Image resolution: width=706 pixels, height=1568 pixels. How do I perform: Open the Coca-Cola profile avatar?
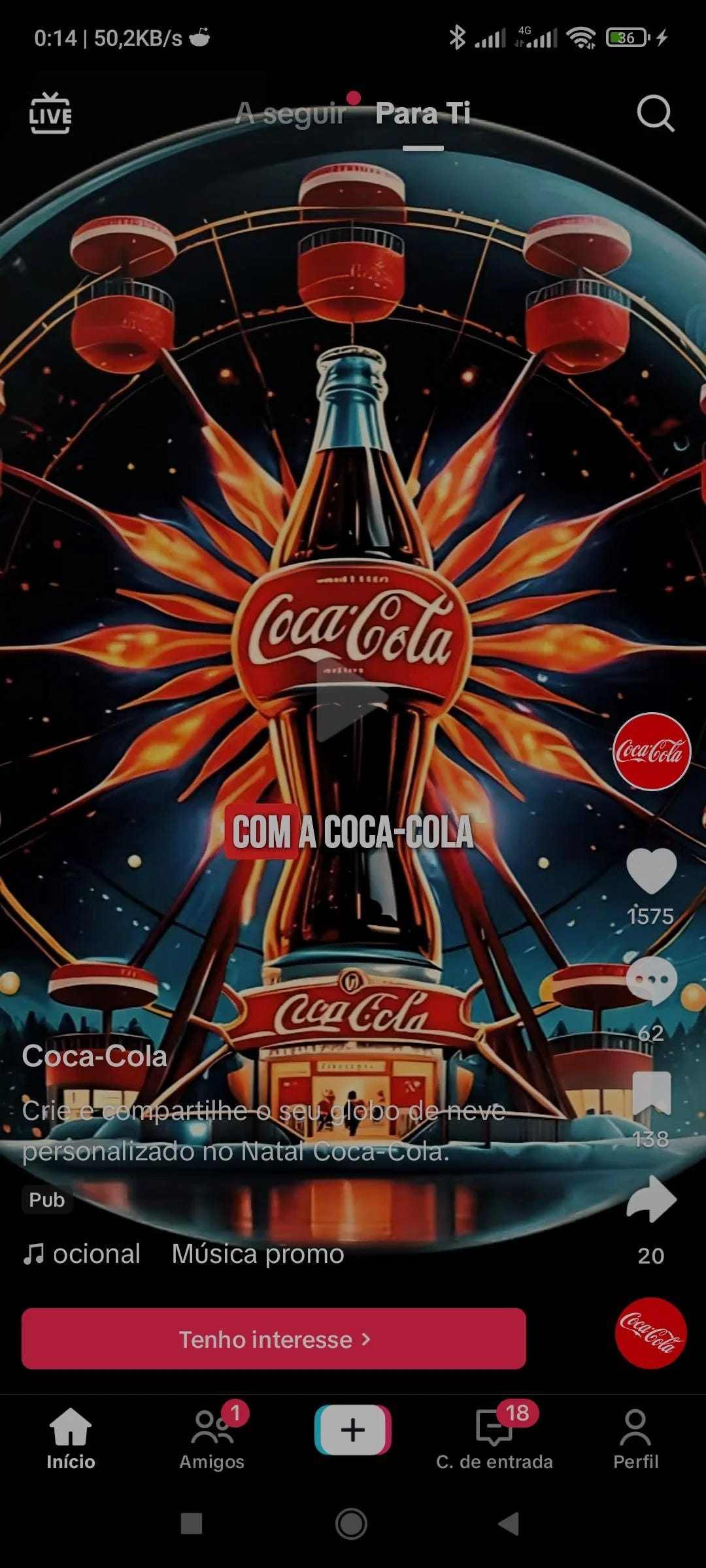click(x=651, y=753)
